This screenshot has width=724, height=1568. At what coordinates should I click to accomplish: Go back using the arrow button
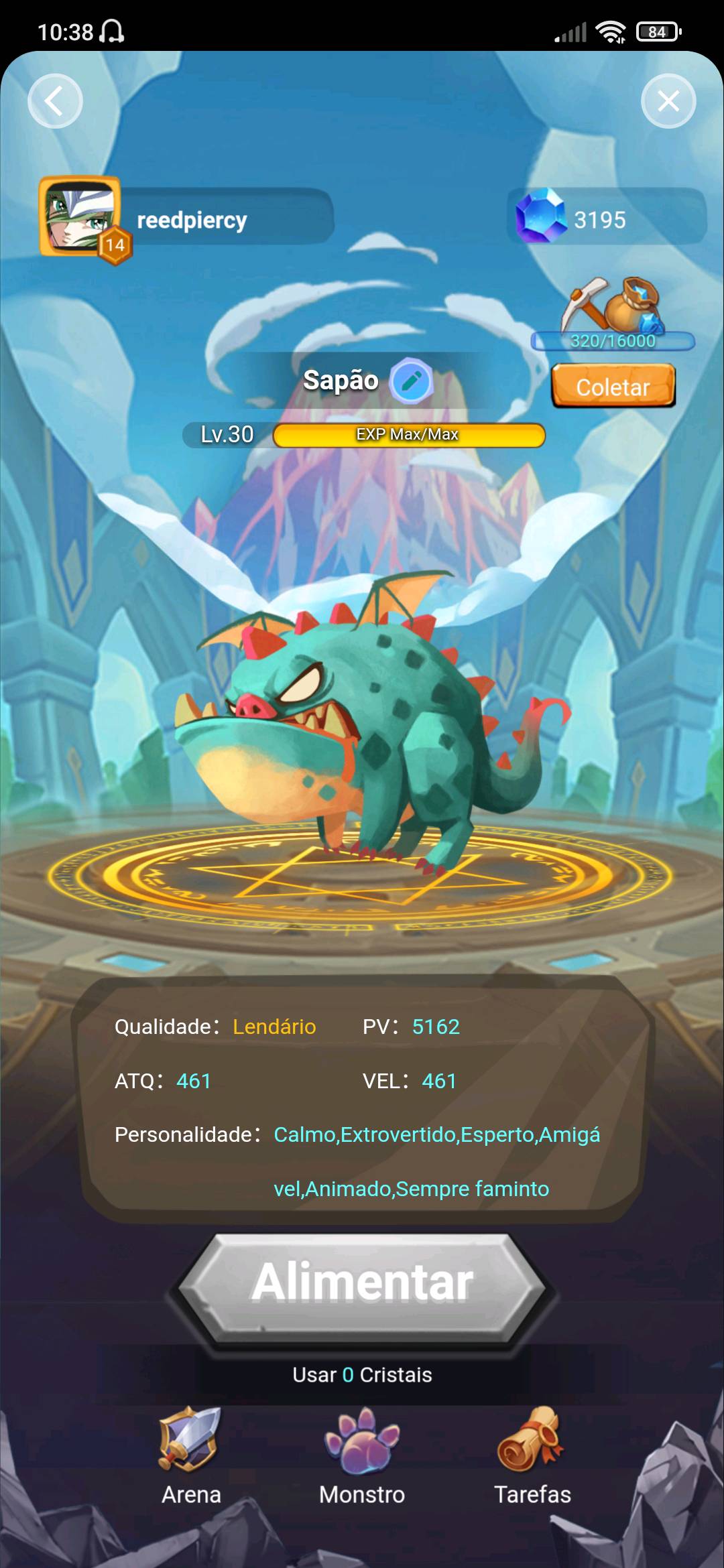pos(55,101)
